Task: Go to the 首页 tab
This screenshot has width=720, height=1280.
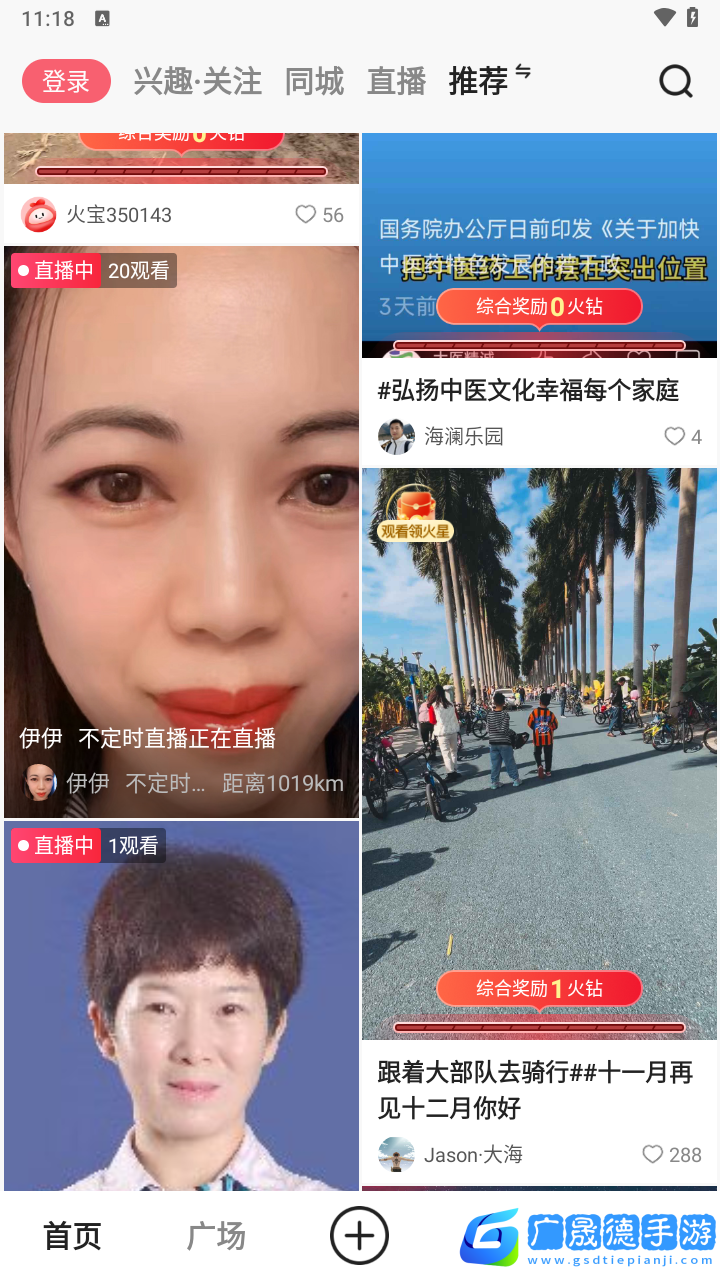Action: point(72,1236)
